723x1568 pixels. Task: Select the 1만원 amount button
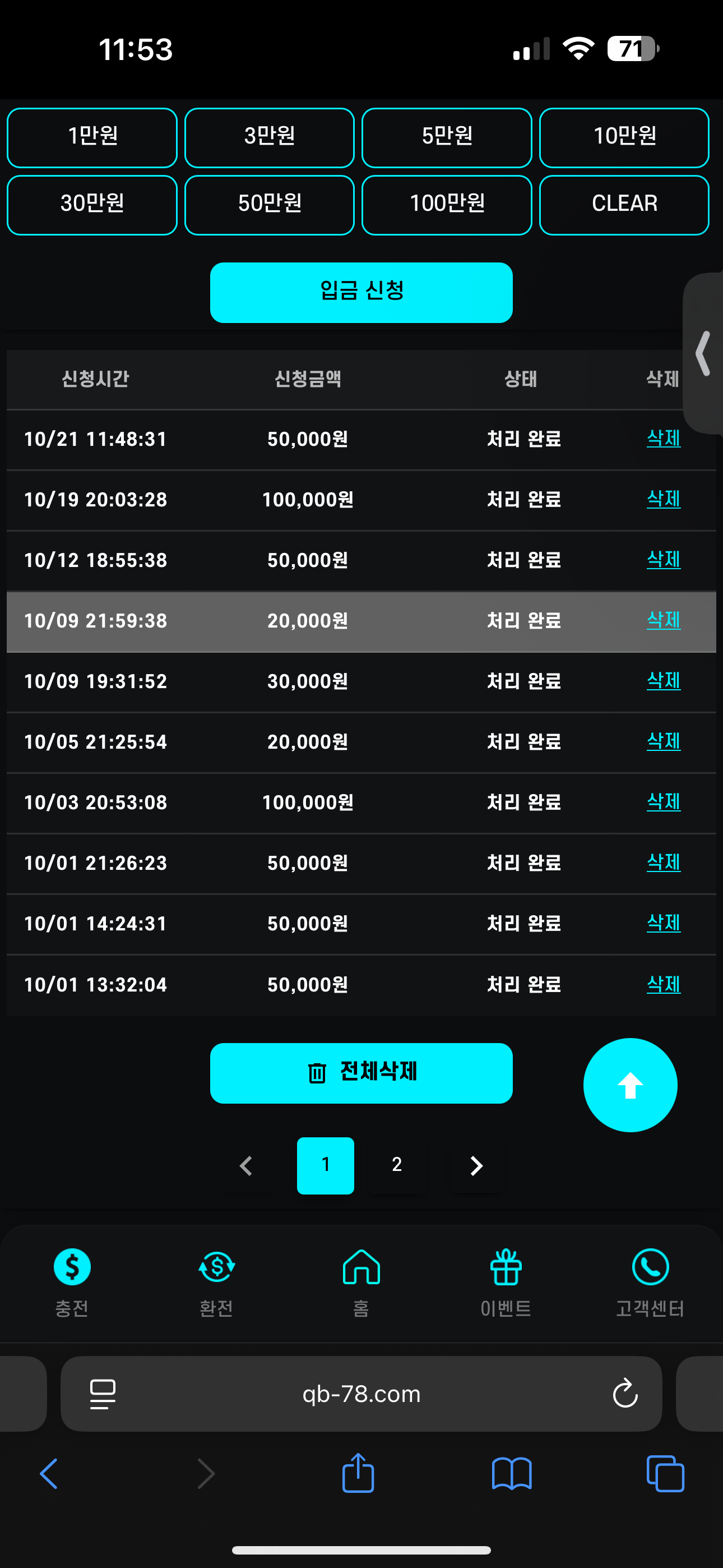click(x=92, y=137)
